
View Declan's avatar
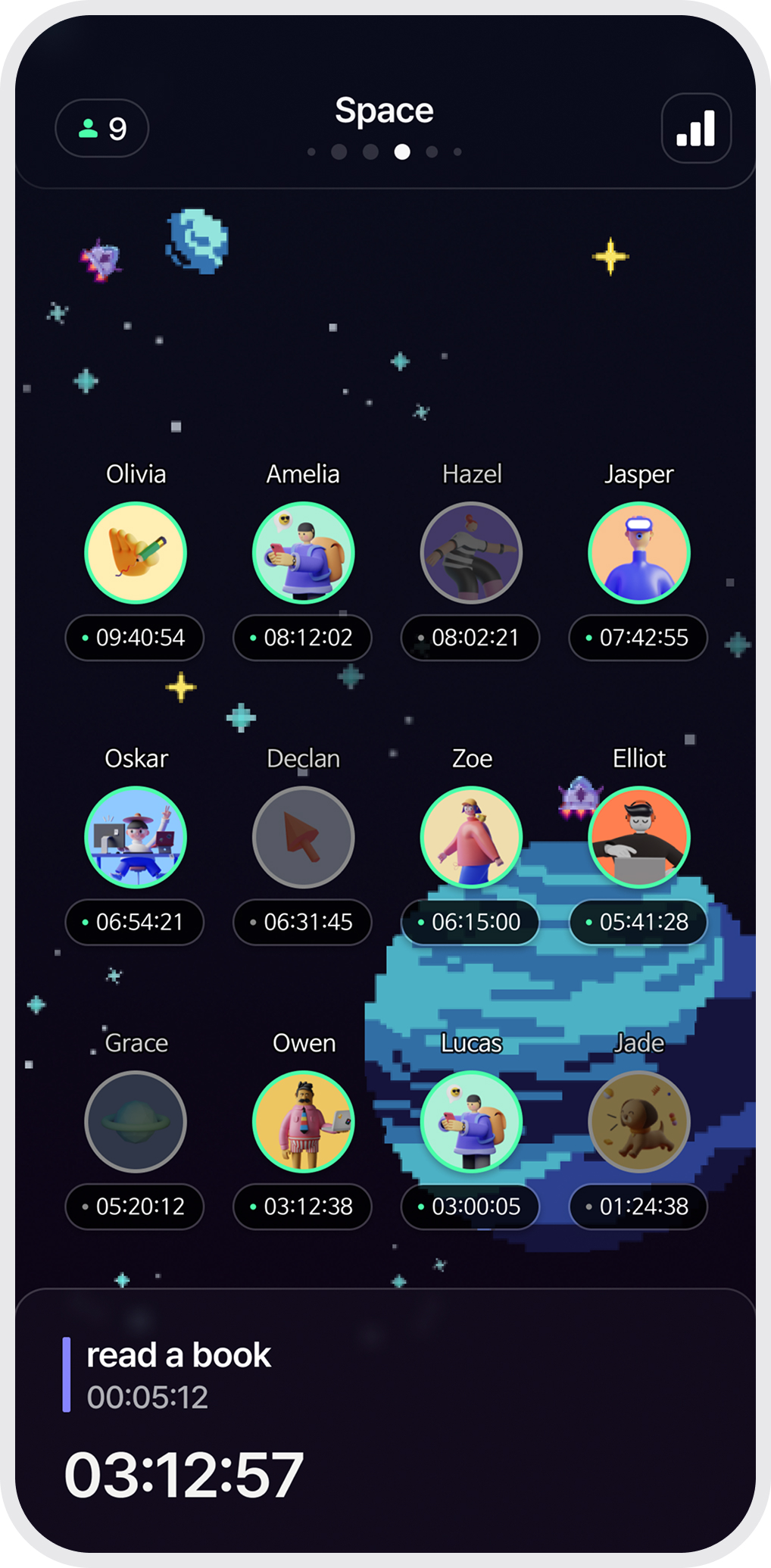(x=304, y=837)
